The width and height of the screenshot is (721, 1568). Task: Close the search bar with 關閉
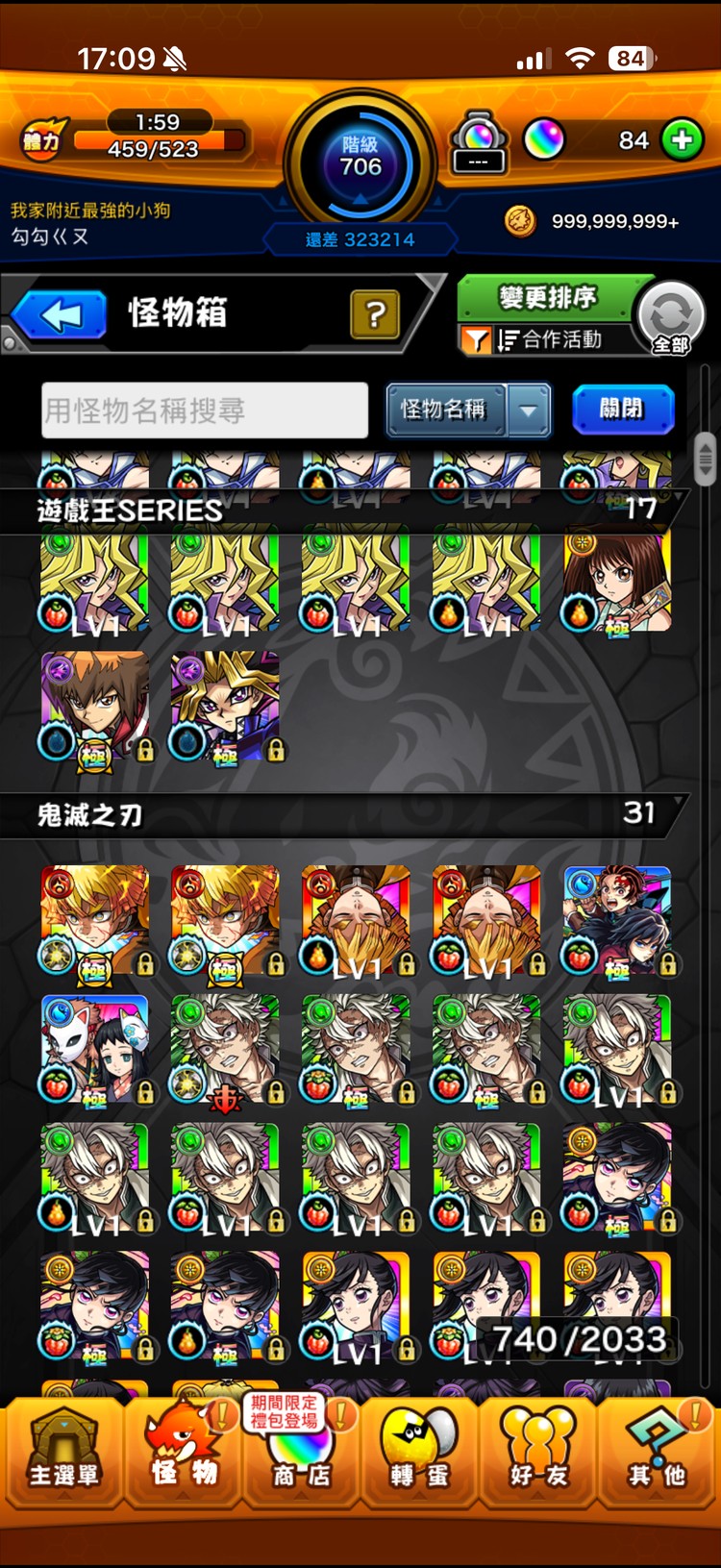[622, 410]
